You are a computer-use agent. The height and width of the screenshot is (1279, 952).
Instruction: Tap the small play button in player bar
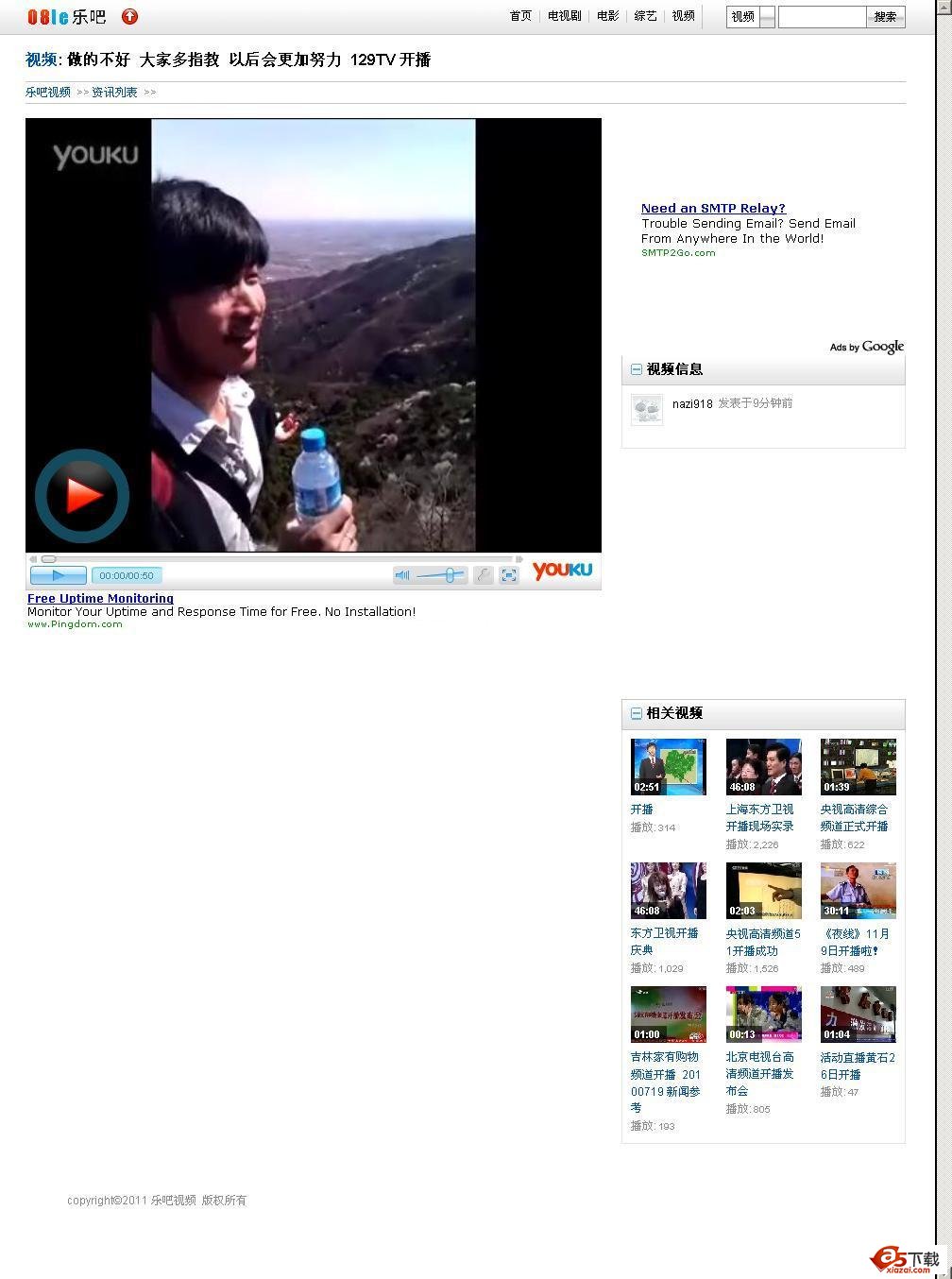pyautogui.click(x=58, y=575)
